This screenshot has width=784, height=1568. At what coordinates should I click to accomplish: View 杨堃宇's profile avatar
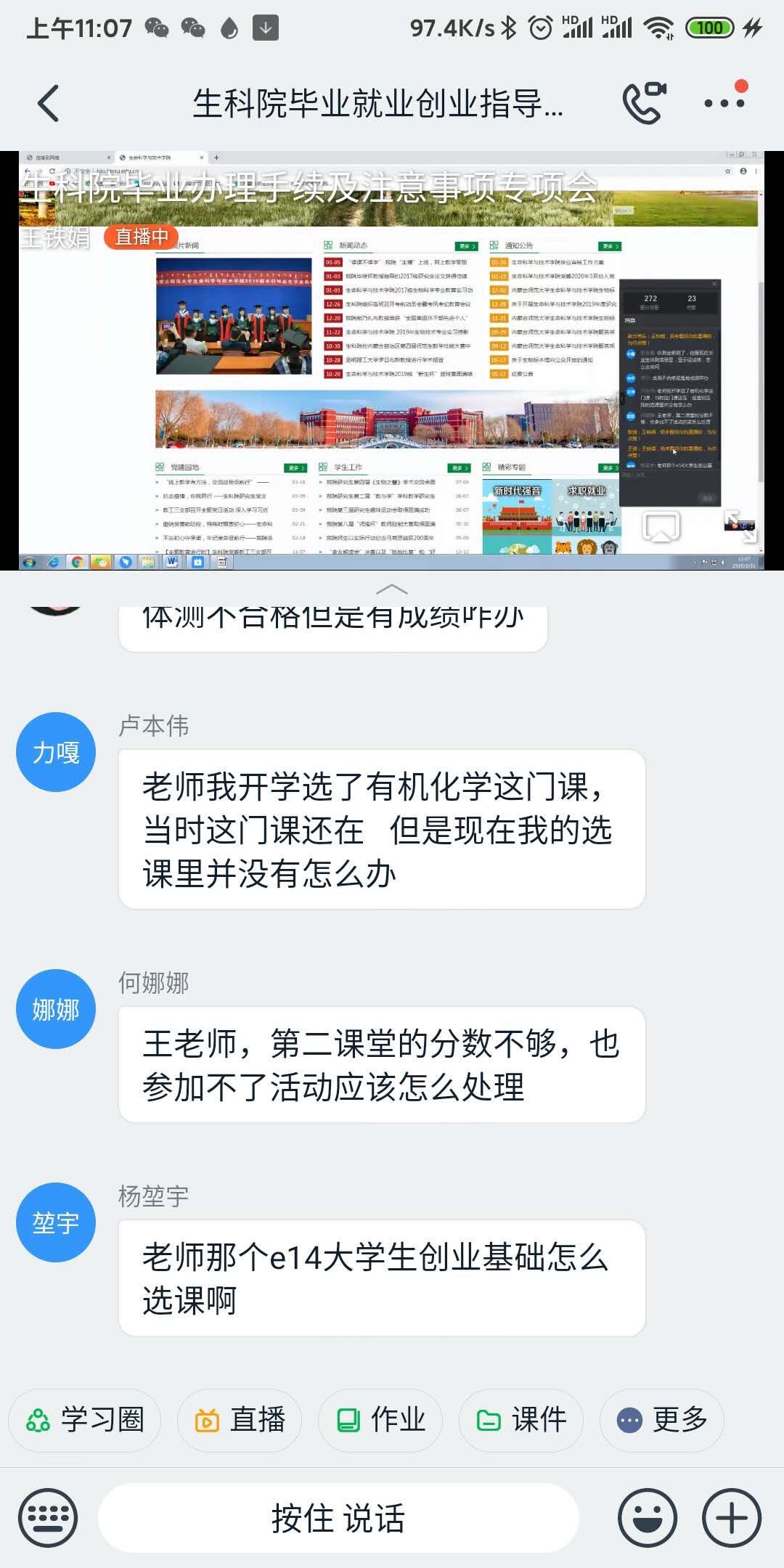pos(56,1222)
